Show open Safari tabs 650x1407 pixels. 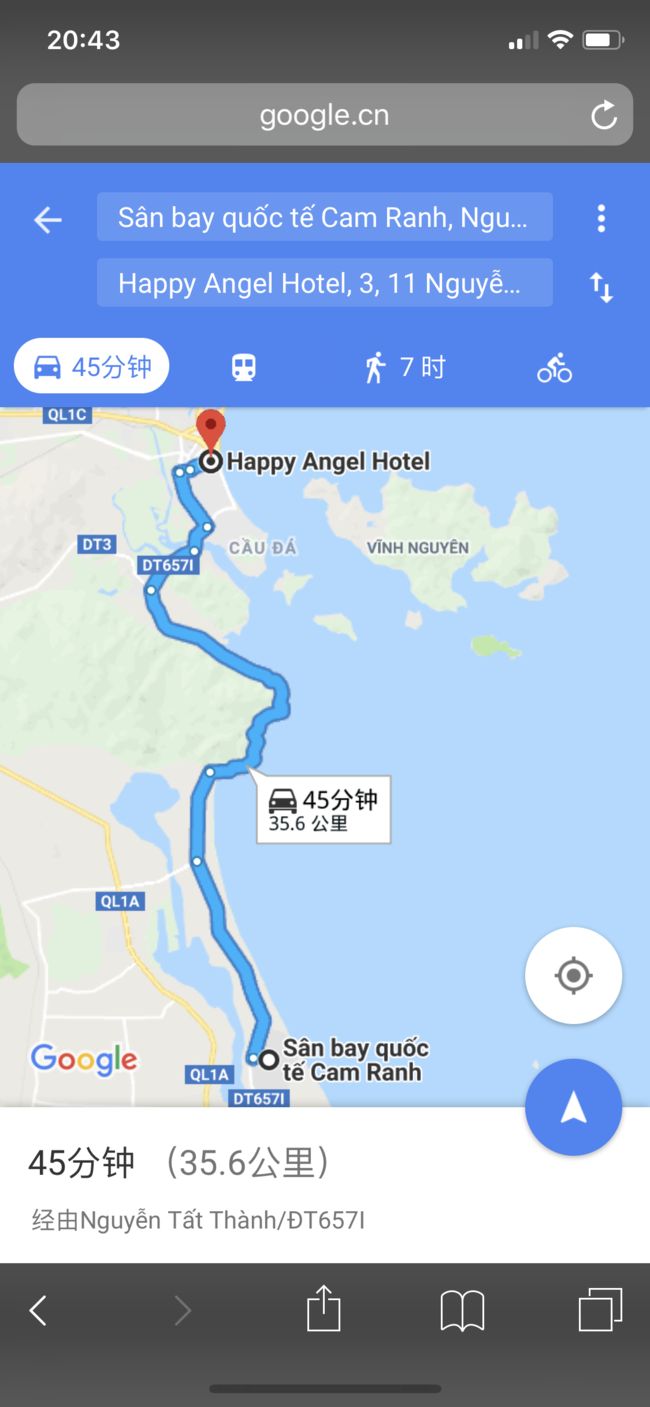point(600,1310)
